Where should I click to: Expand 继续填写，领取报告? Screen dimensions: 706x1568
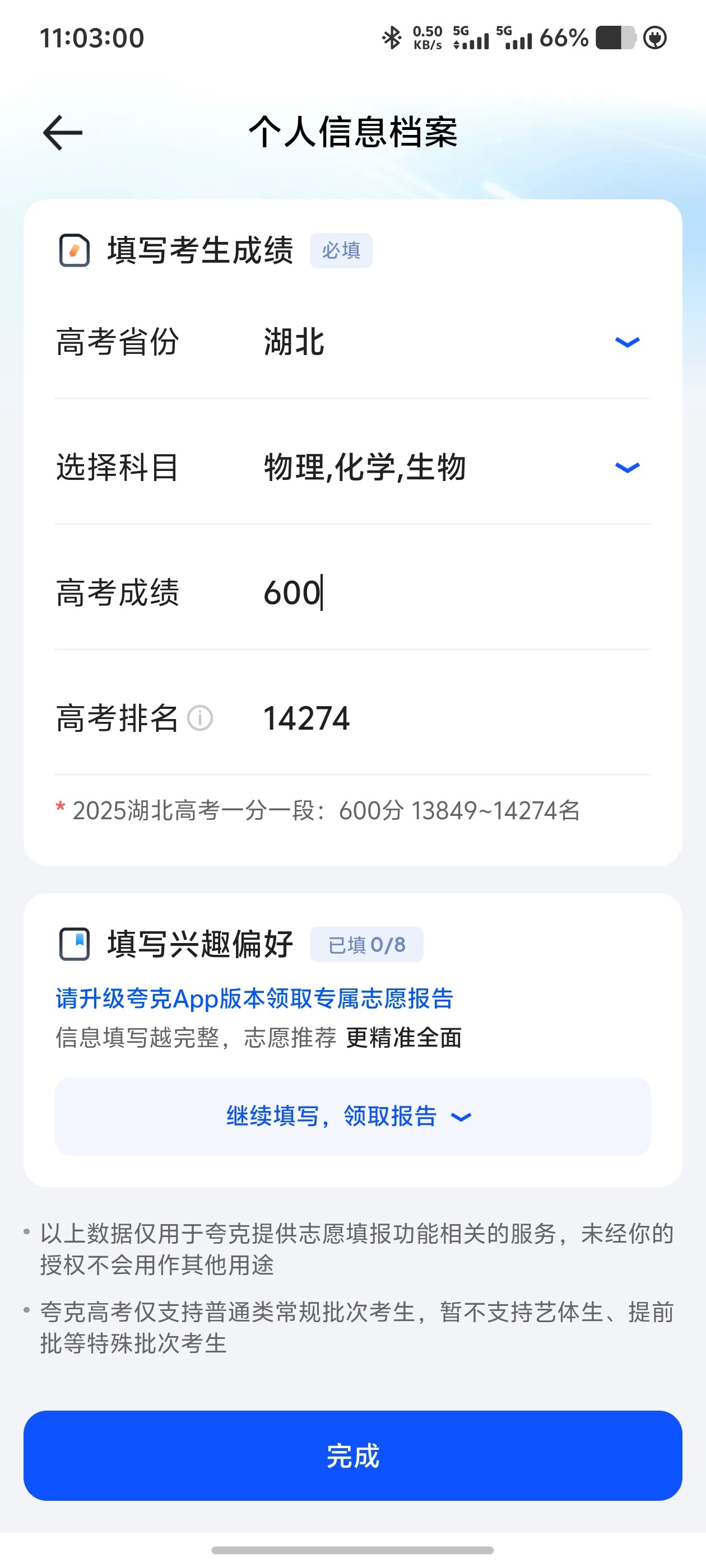click(x=352, y=1116)
